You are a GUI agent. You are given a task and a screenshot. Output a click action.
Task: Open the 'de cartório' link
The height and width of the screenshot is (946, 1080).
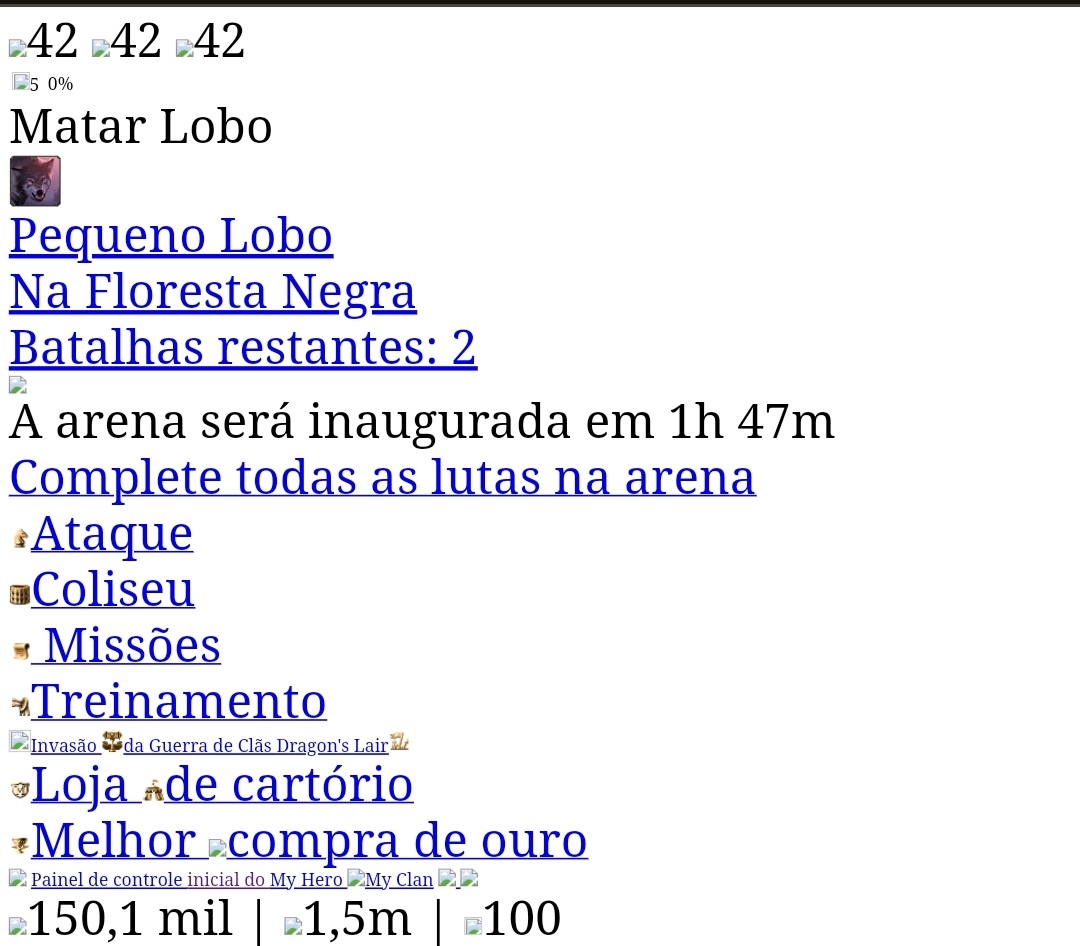[x=288, y=784]
